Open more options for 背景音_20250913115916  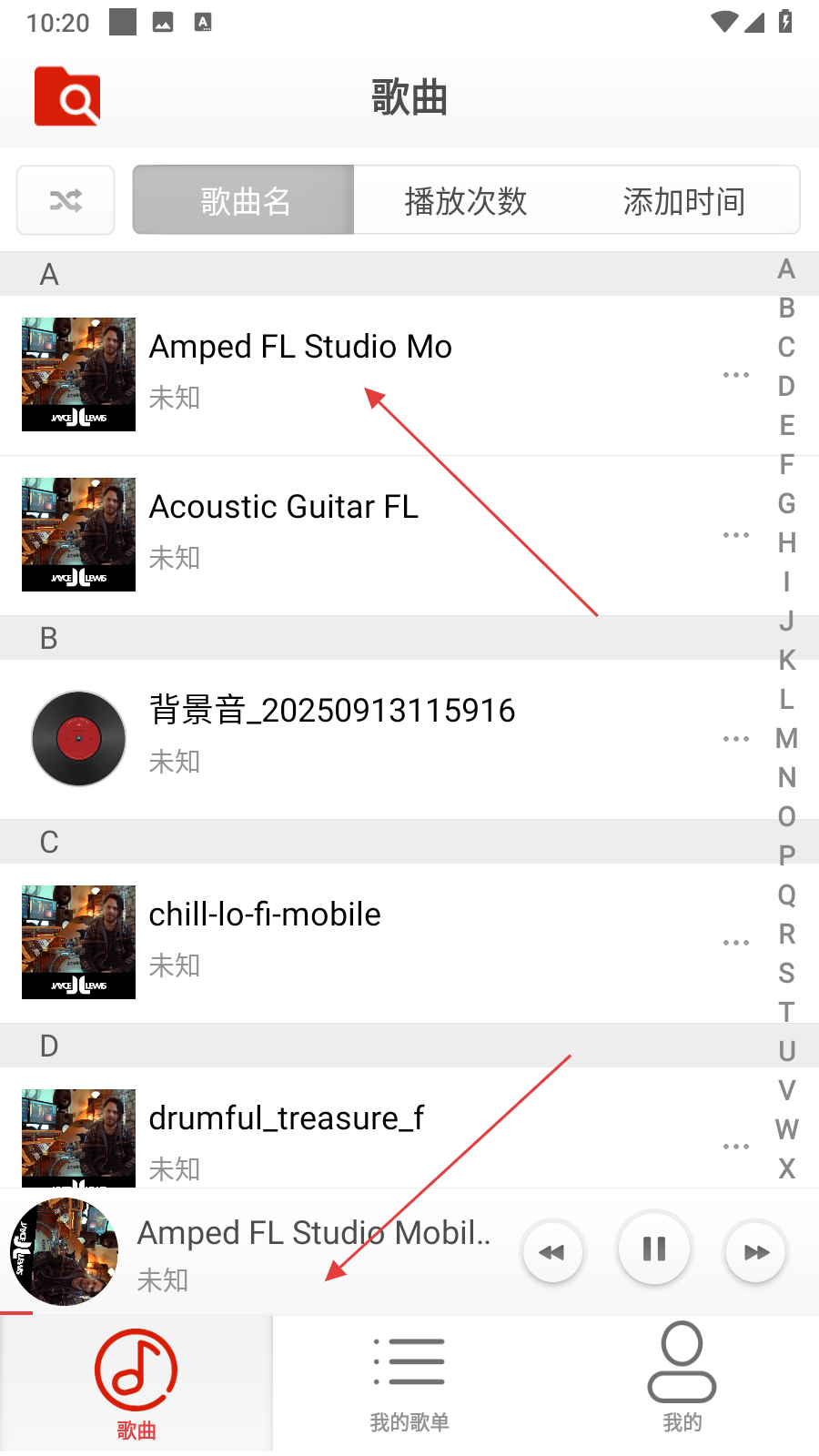pos(735,739)
